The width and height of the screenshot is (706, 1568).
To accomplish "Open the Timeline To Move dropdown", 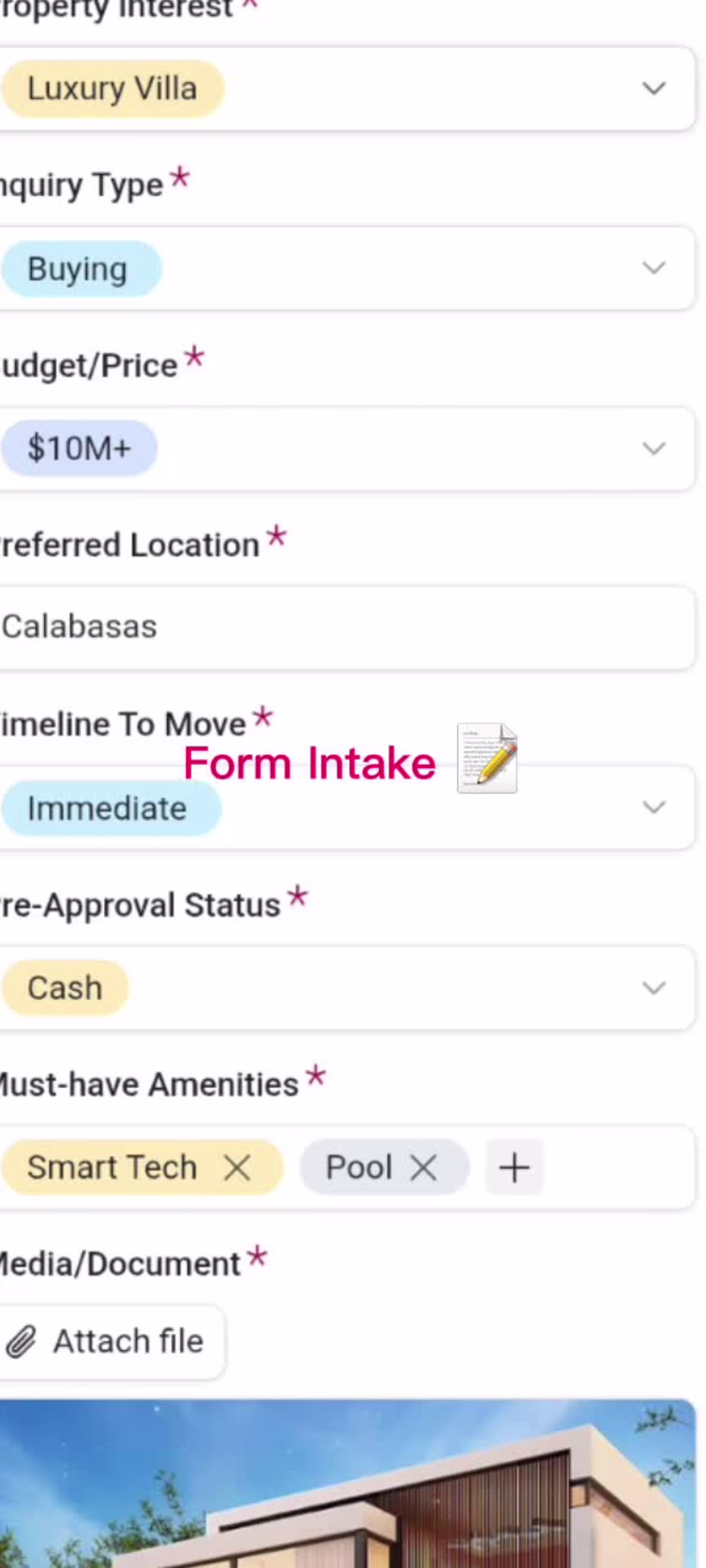I will 653,808.
